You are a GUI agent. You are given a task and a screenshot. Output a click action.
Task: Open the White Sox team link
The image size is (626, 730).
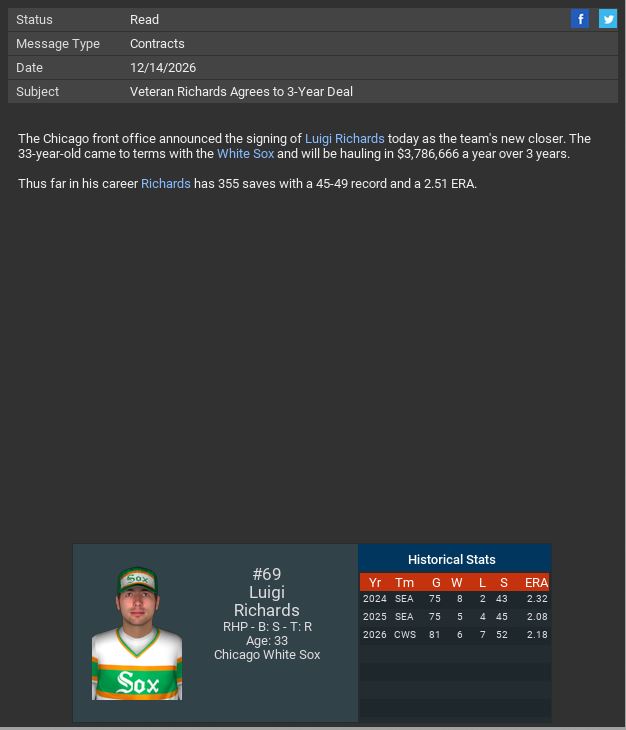click(x=245, y=154)
